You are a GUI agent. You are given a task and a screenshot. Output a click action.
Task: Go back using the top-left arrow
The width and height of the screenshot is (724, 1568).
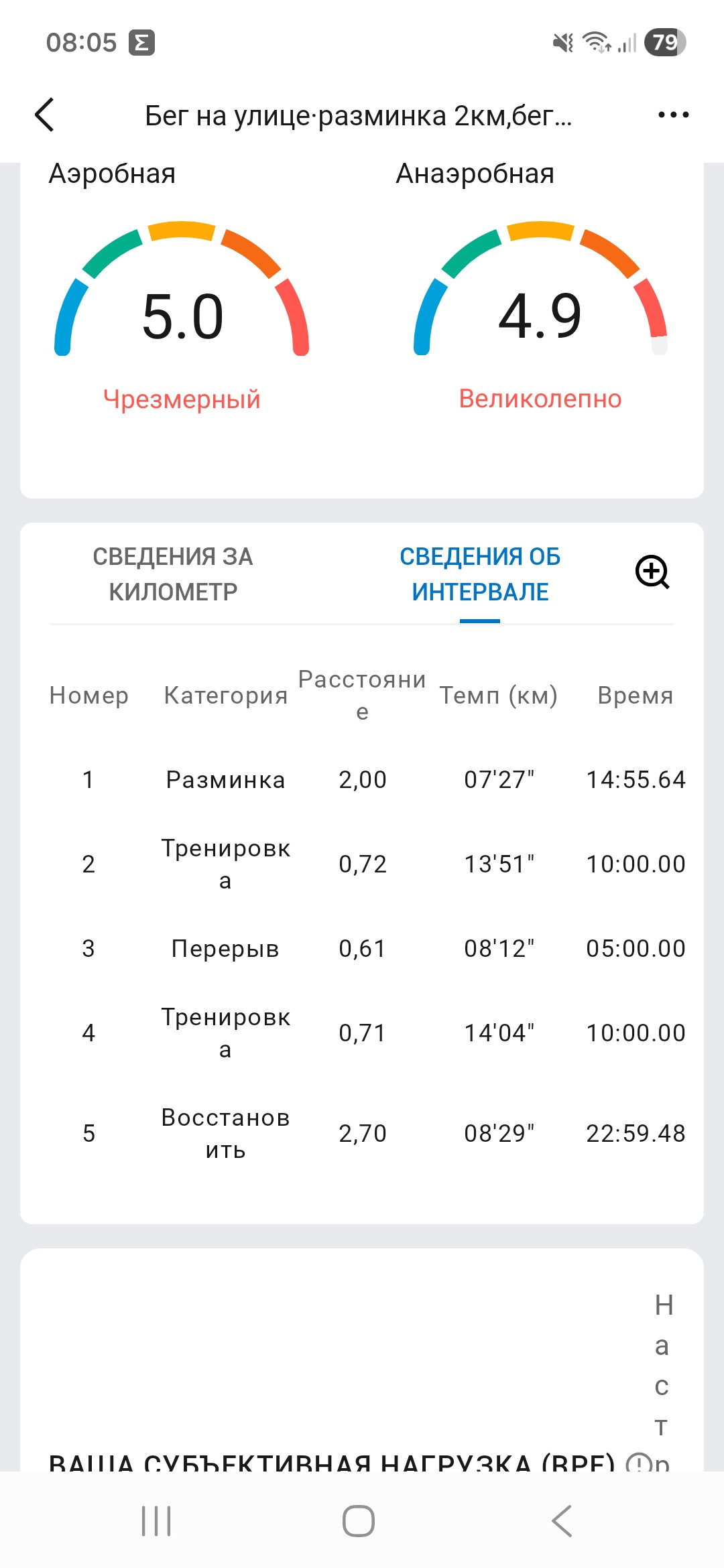[x=44, y=115]
